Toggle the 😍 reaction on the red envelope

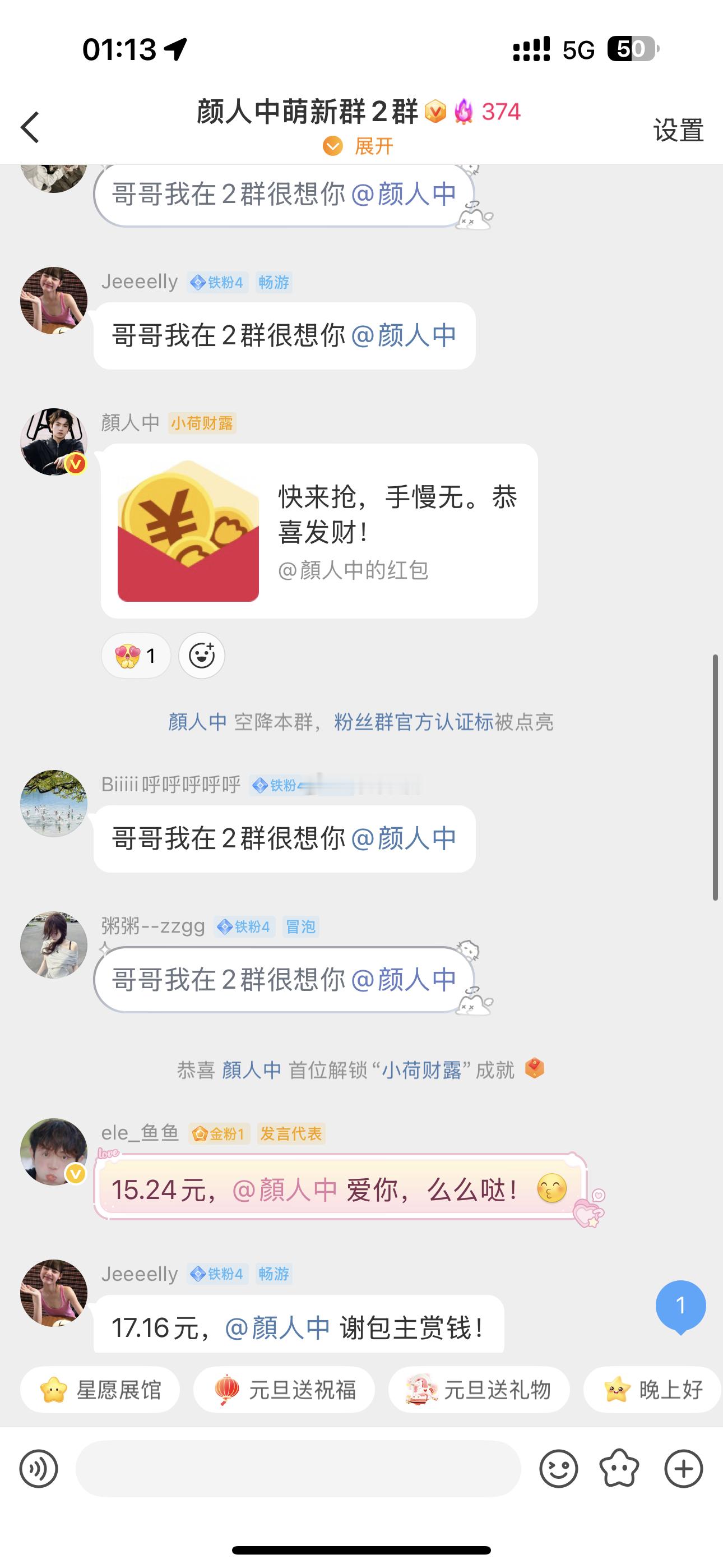click(x=135, y=656)
